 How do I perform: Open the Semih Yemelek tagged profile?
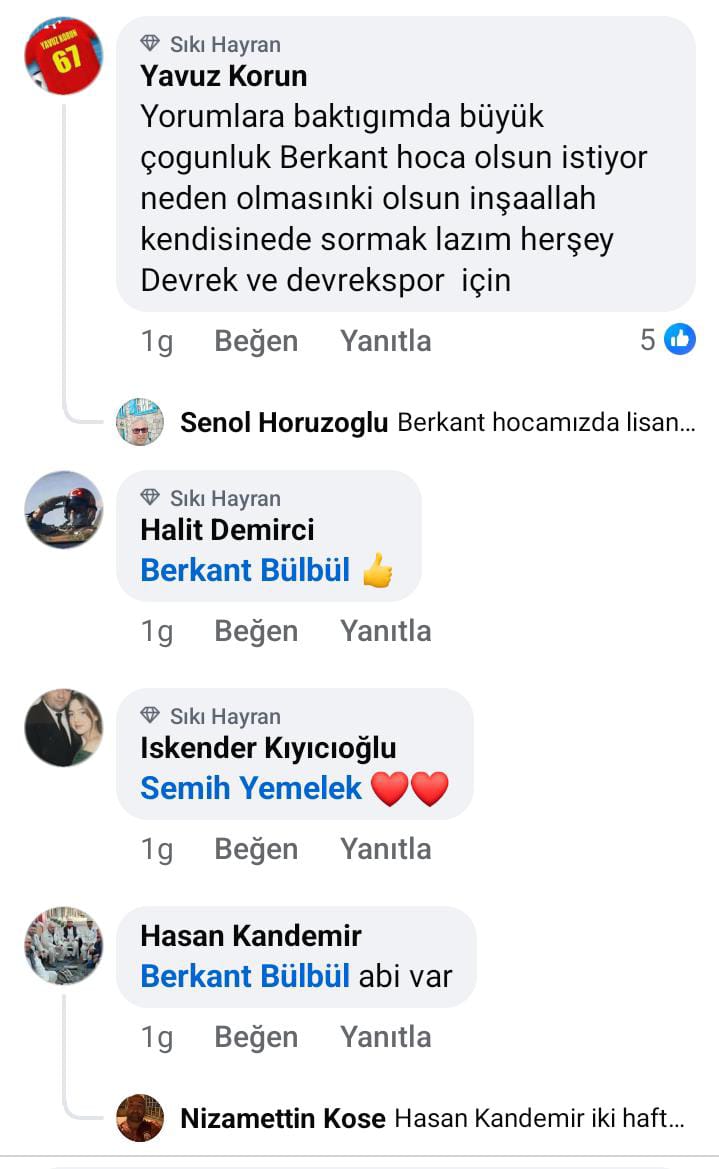pos(251,788)
